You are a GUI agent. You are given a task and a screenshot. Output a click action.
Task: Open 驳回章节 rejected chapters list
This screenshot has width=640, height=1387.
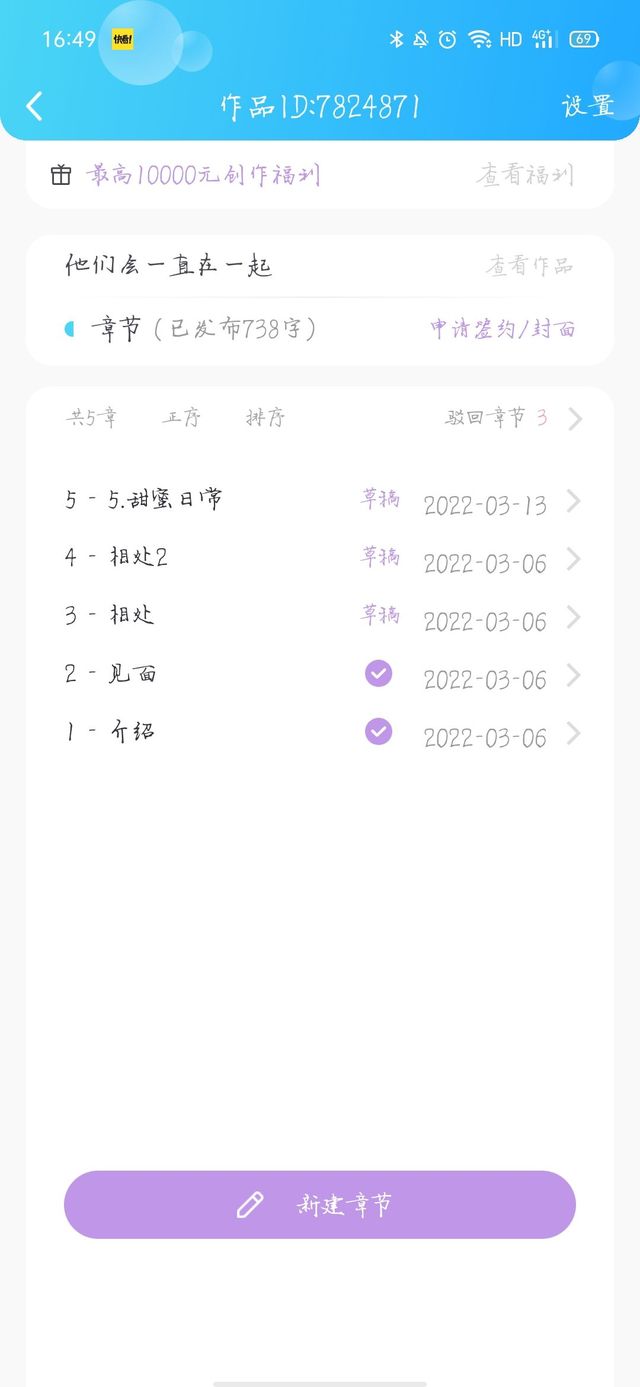[514, 418]
